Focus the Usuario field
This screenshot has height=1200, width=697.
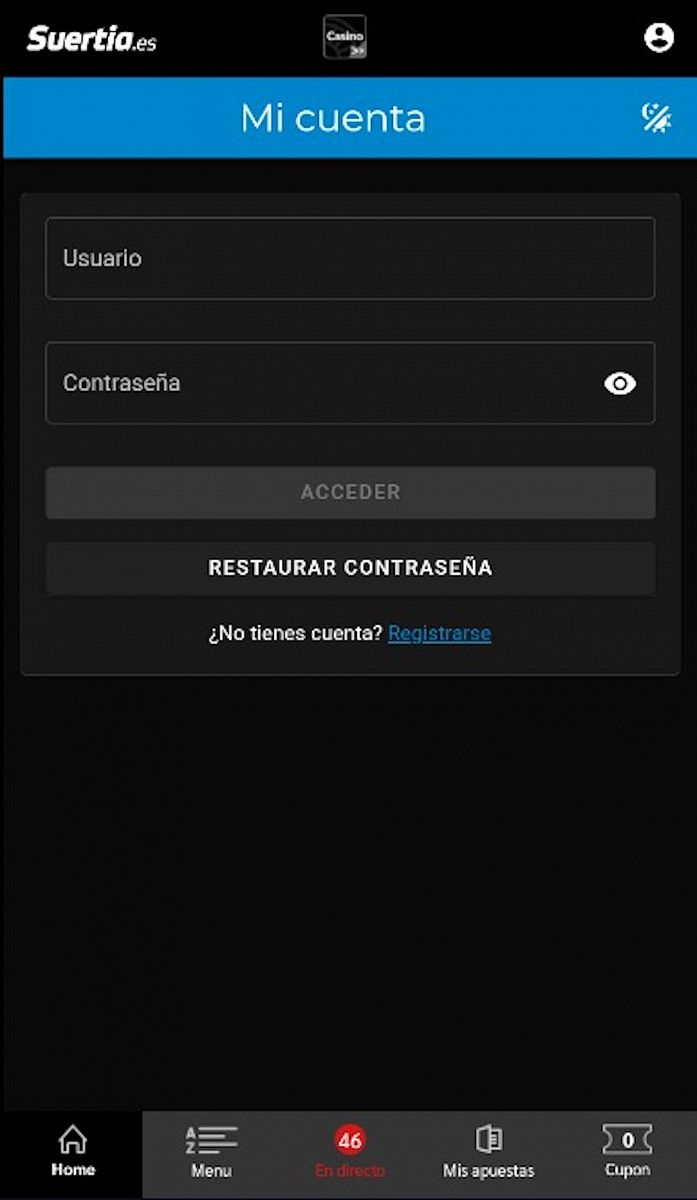pyautogui.click(x=350, y=258)
